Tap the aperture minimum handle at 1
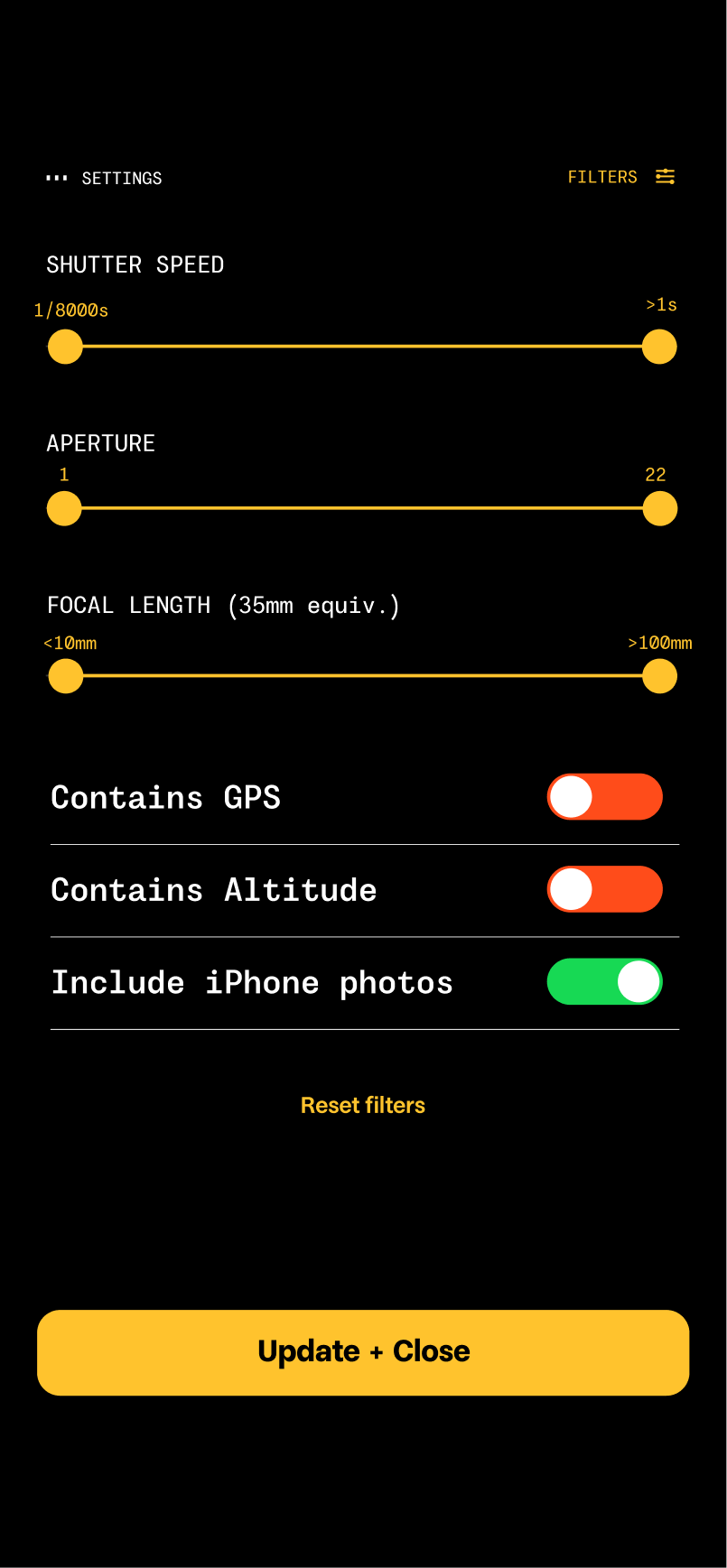Screen dimensions: 727x1568 [64, 508]
